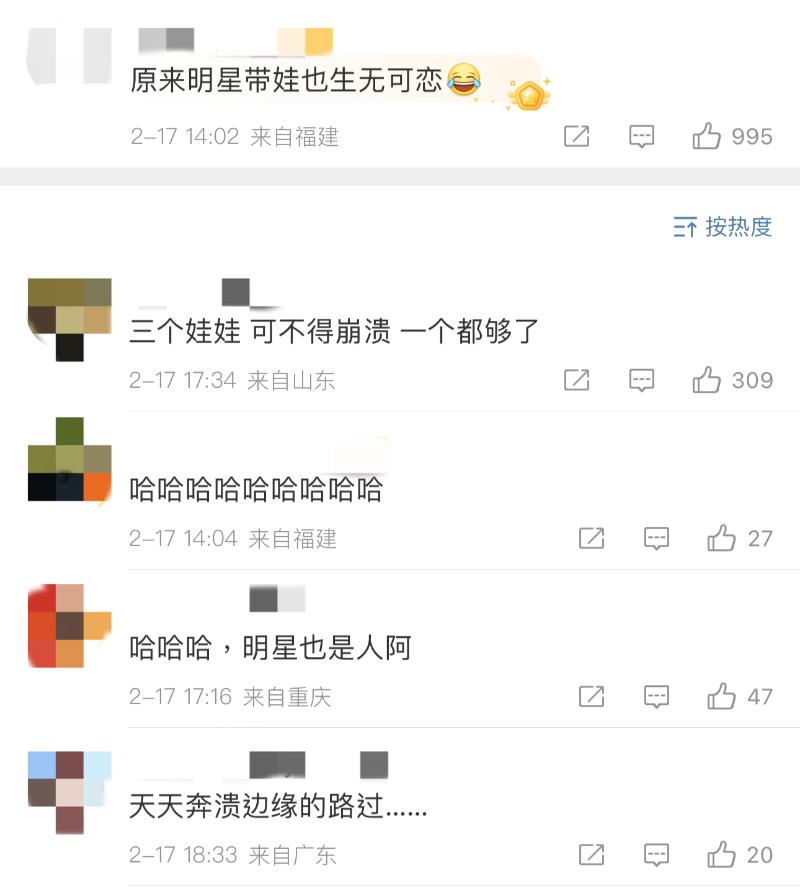
Task: Reply to the 天天奔溃边缘的路过 comment
Action: click(656, 855)
